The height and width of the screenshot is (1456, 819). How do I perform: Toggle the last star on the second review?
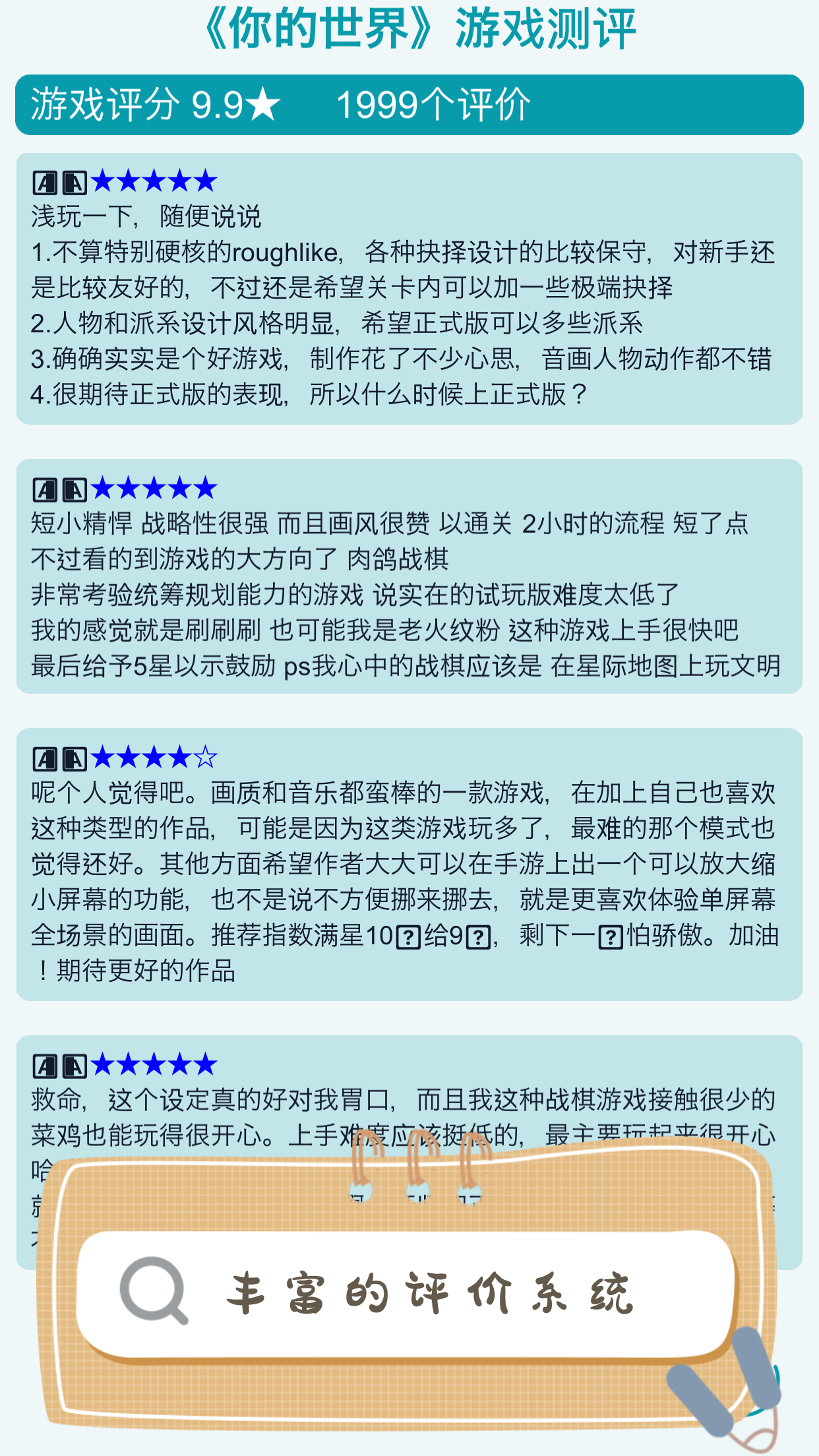[206, 489]
